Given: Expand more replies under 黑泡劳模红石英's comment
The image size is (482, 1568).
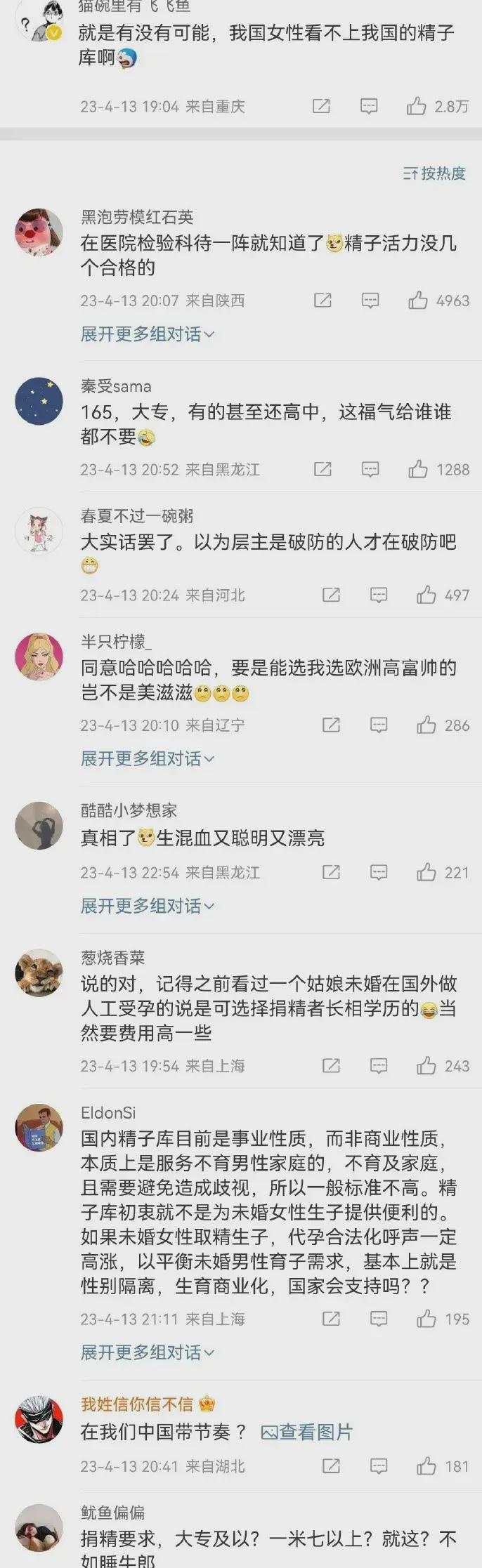Looking at the screenshot, I should 147,334.
